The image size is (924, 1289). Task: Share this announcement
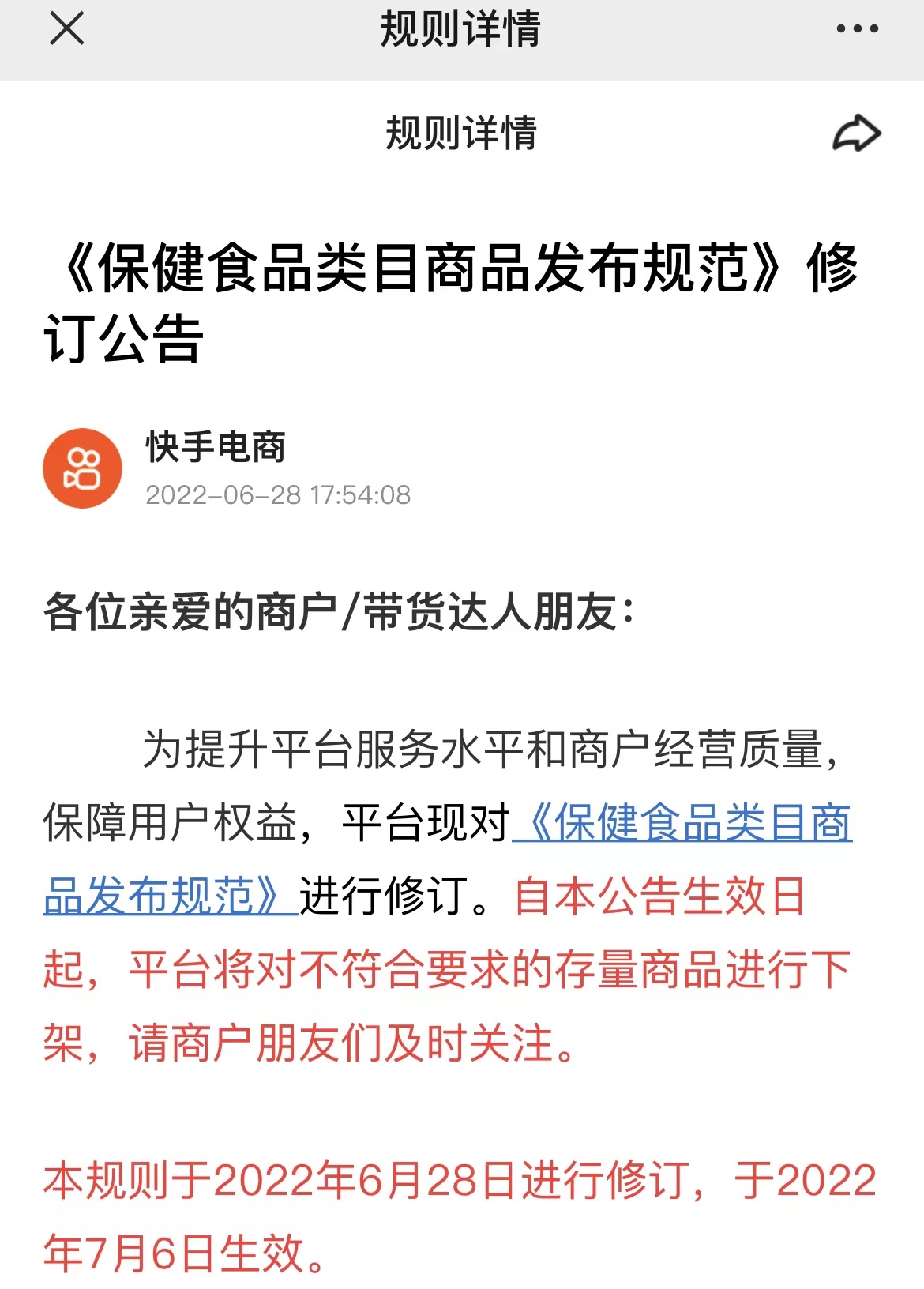click(x=856, y=133)
